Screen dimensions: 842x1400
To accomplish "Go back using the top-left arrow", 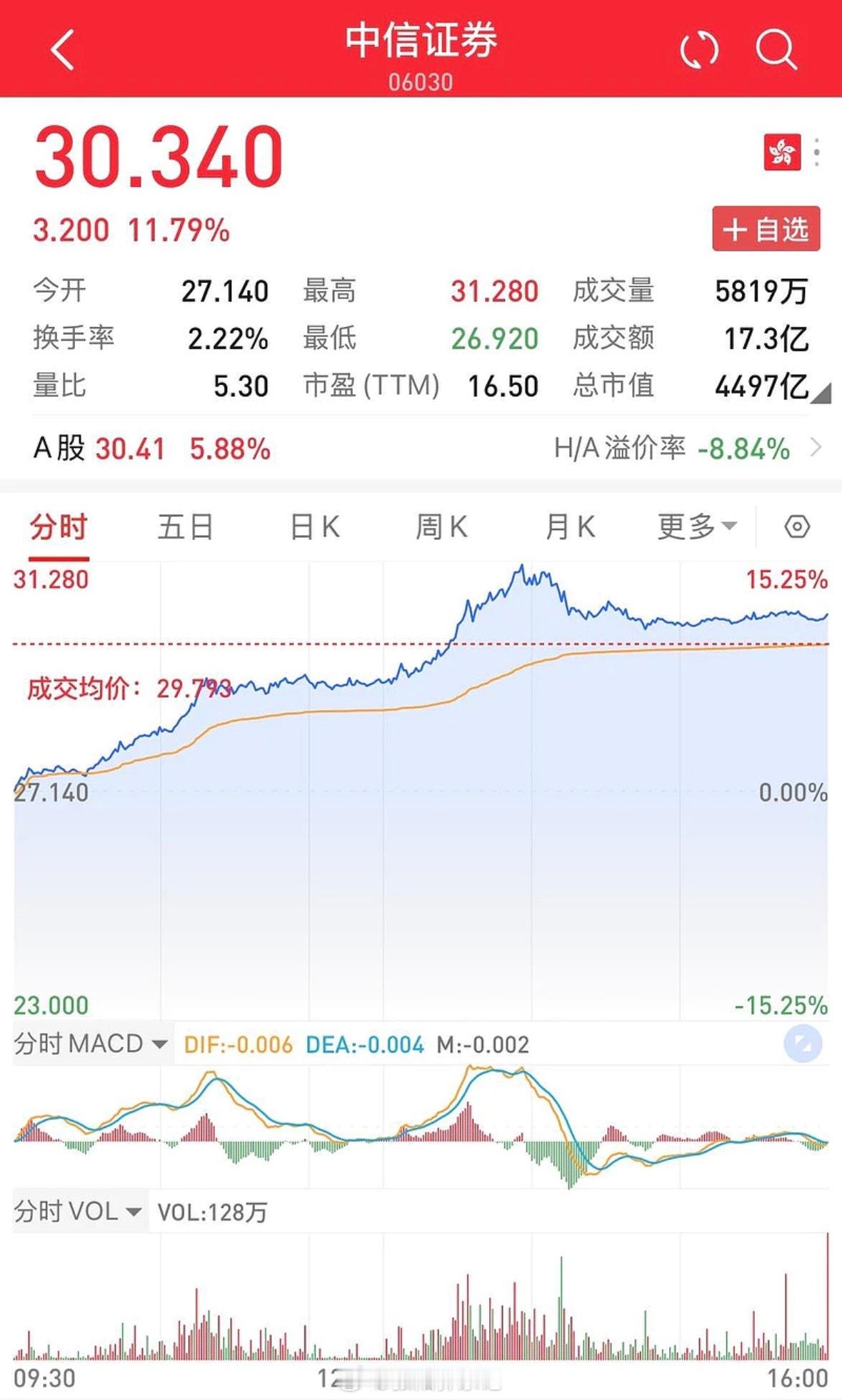I will [63, 49].
